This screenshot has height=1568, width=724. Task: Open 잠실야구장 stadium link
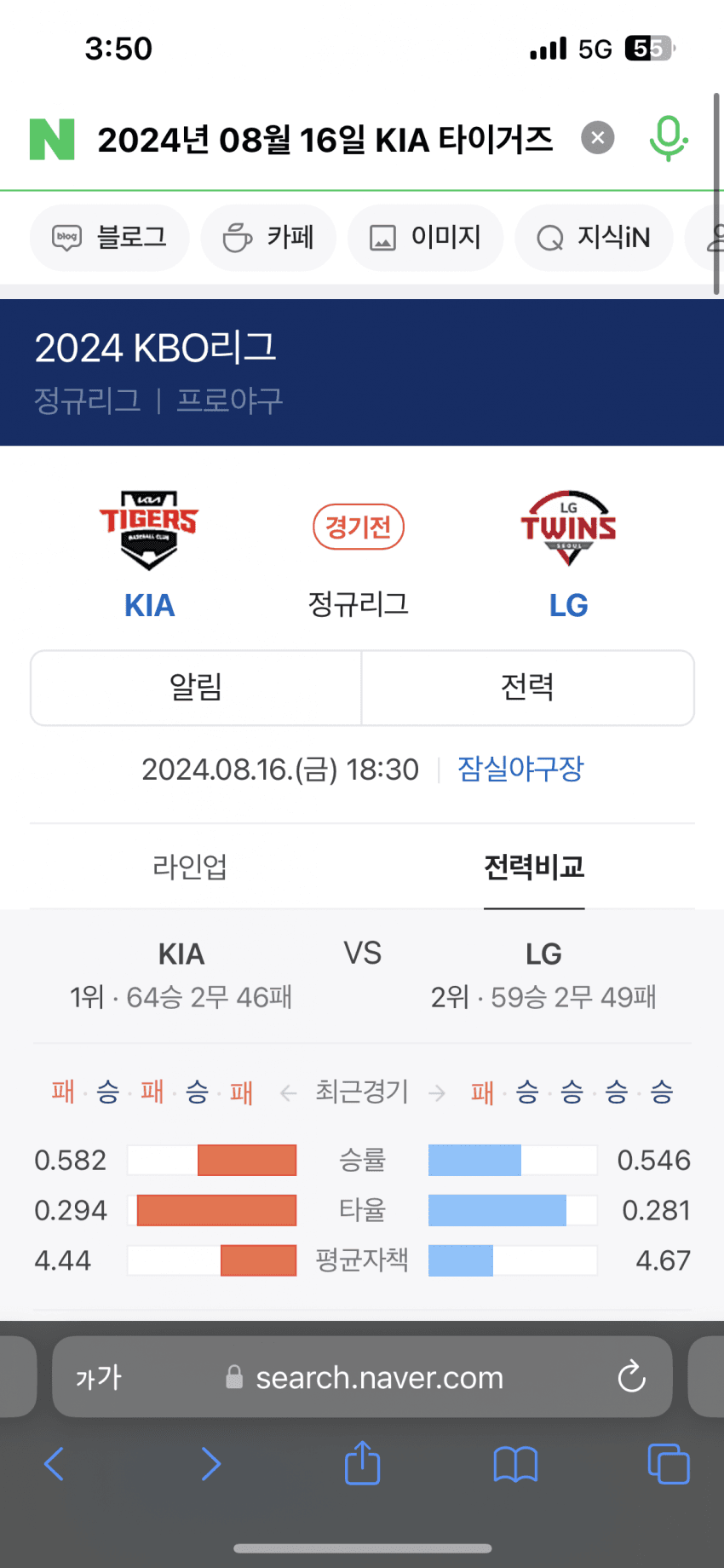[520, 769]
